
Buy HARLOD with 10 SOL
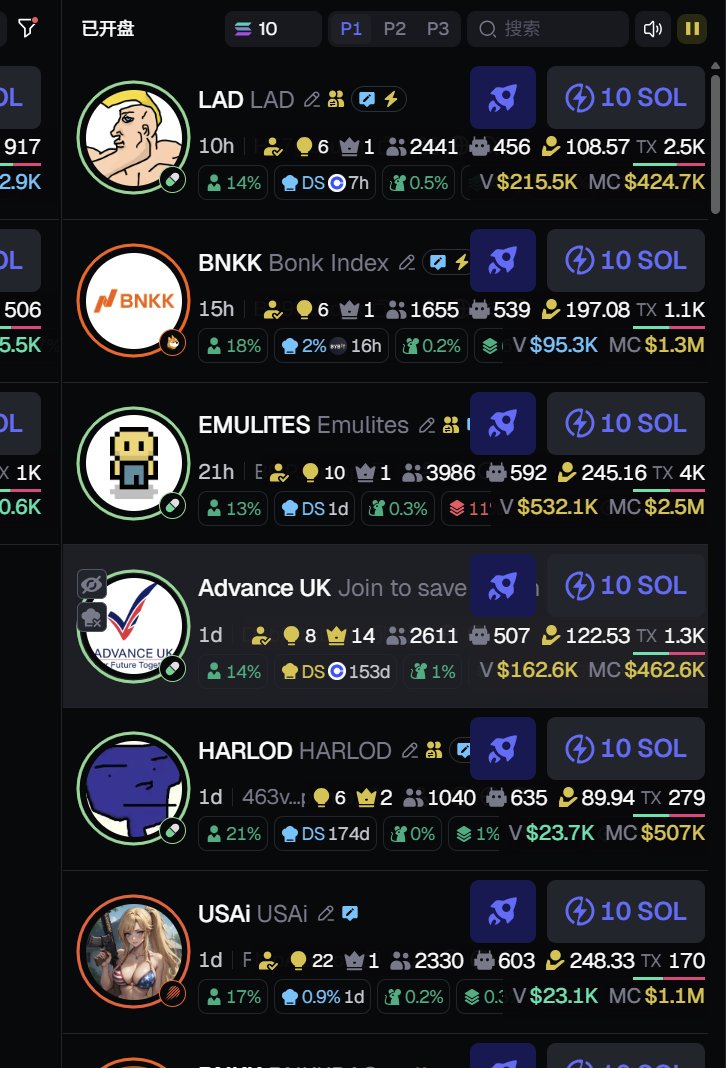point(627,749)
